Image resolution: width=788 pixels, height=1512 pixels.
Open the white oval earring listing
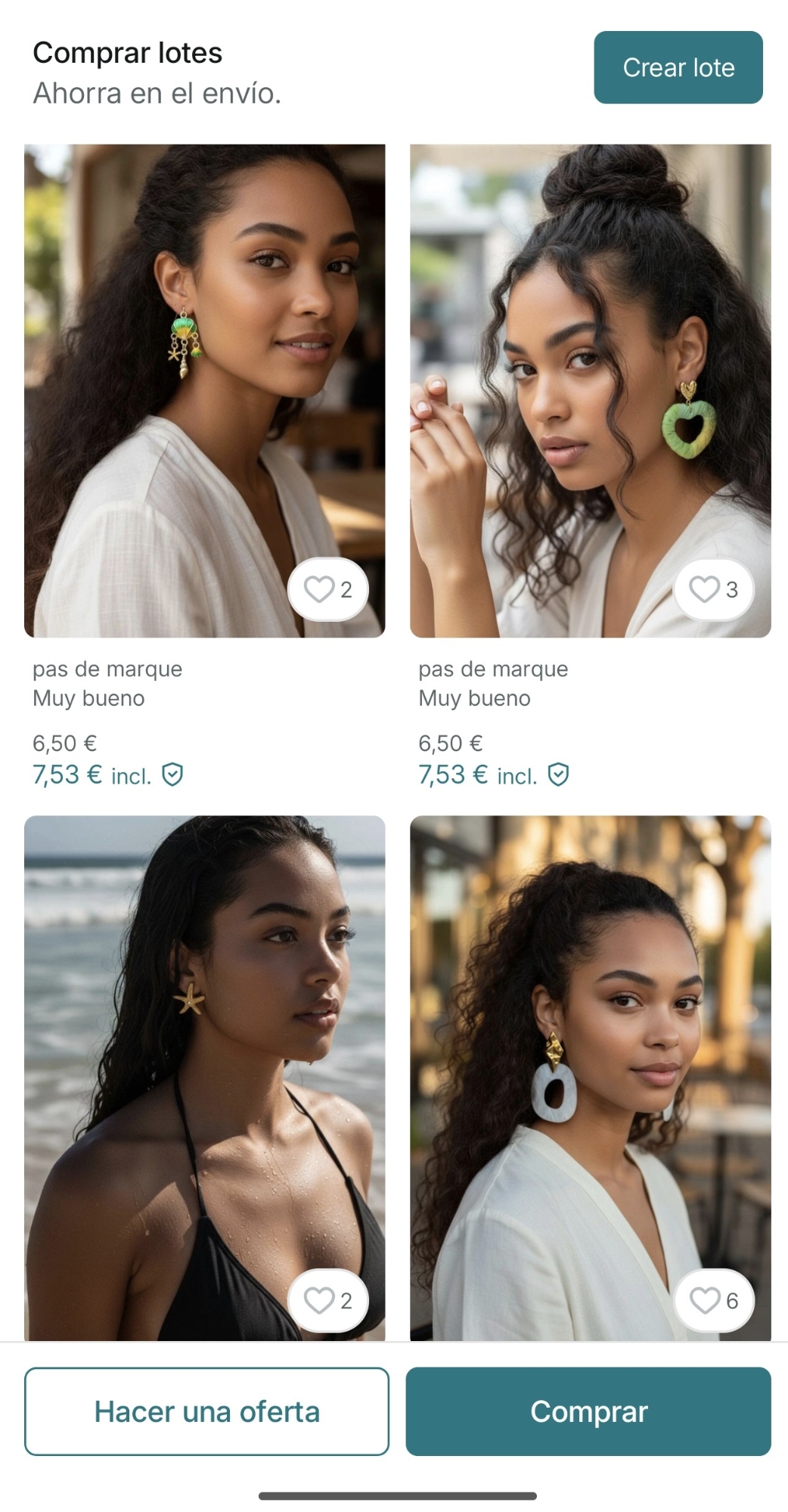tap(590, 1059)
